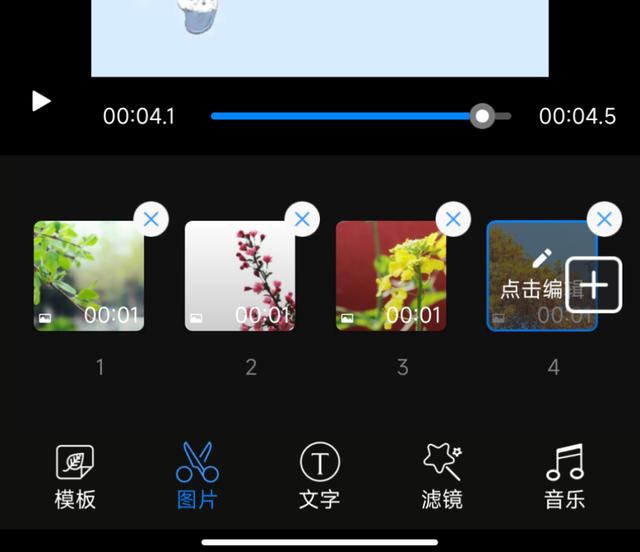Delete image clip 3
Viewport: 640px width, 552px height.
coord(453,219)
